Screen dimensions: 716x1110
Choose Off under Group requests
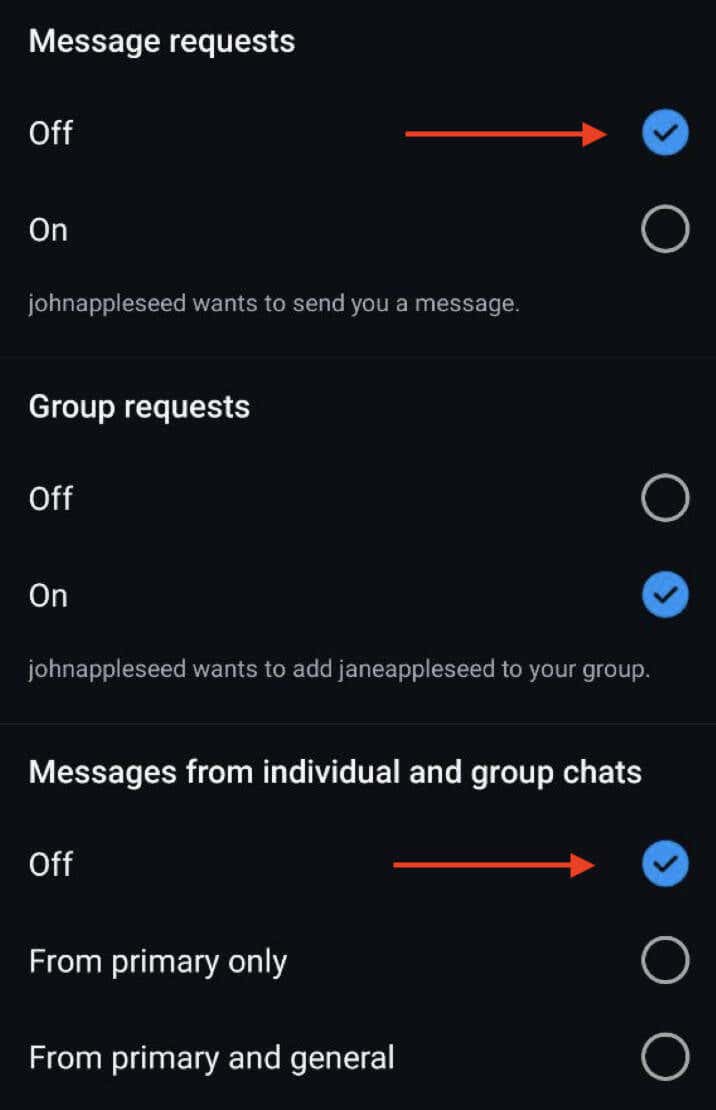(665, 498)
